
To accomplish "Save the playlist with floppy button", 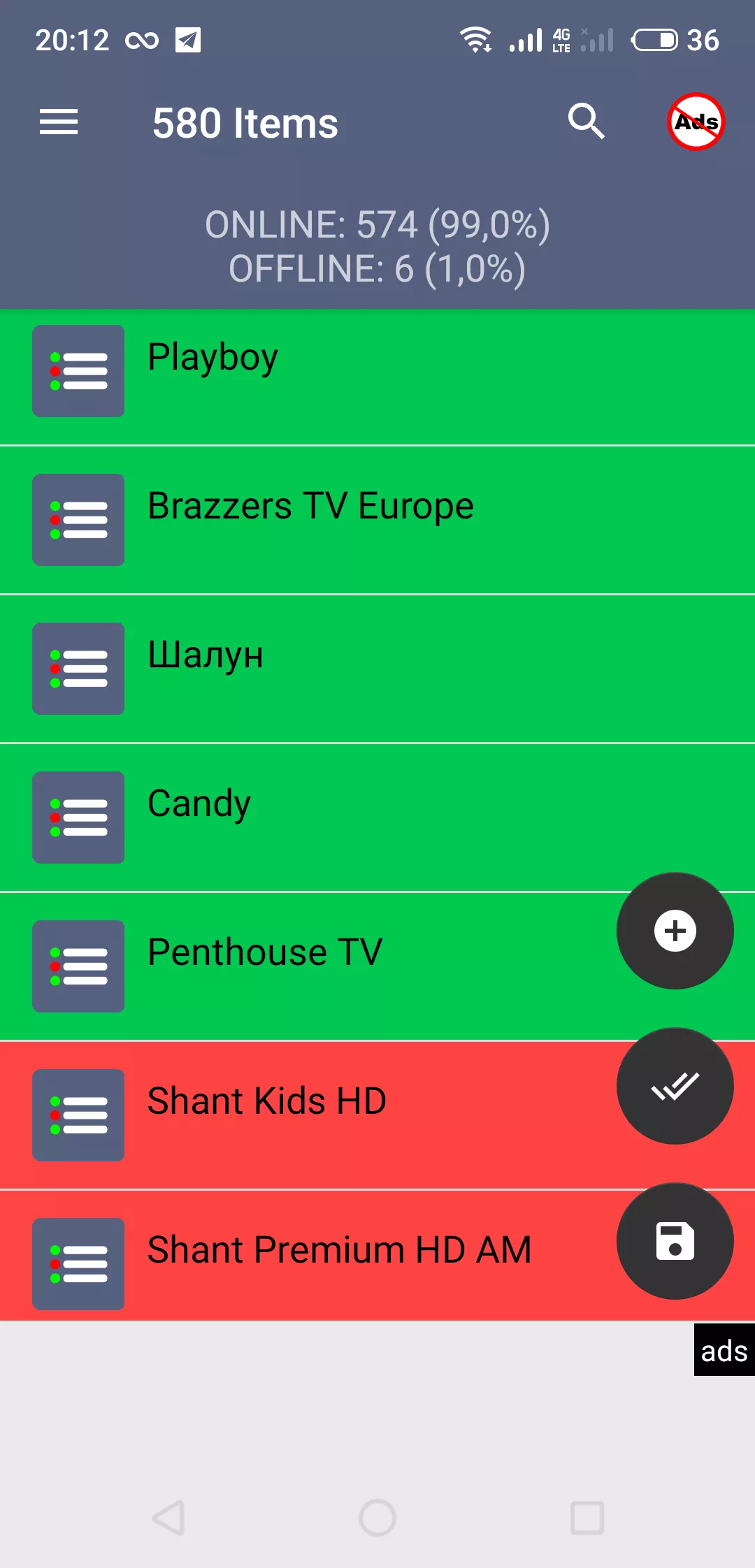I will coord(675,1241).
